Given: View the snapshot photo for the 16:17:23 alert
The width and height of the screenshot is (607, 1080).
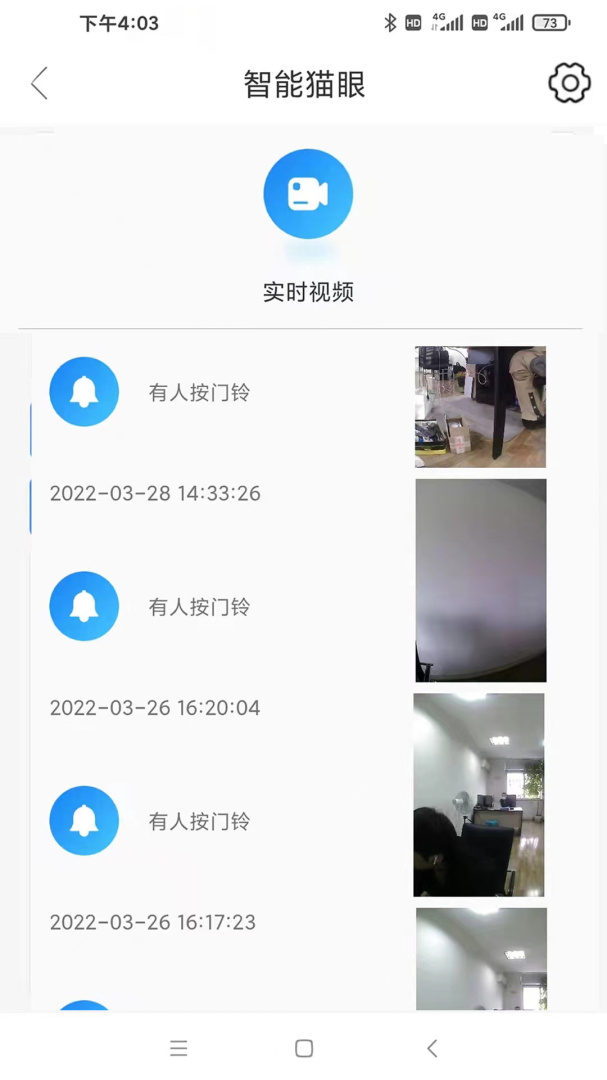Looking at the screenshot, I should [x=479, y=794].
